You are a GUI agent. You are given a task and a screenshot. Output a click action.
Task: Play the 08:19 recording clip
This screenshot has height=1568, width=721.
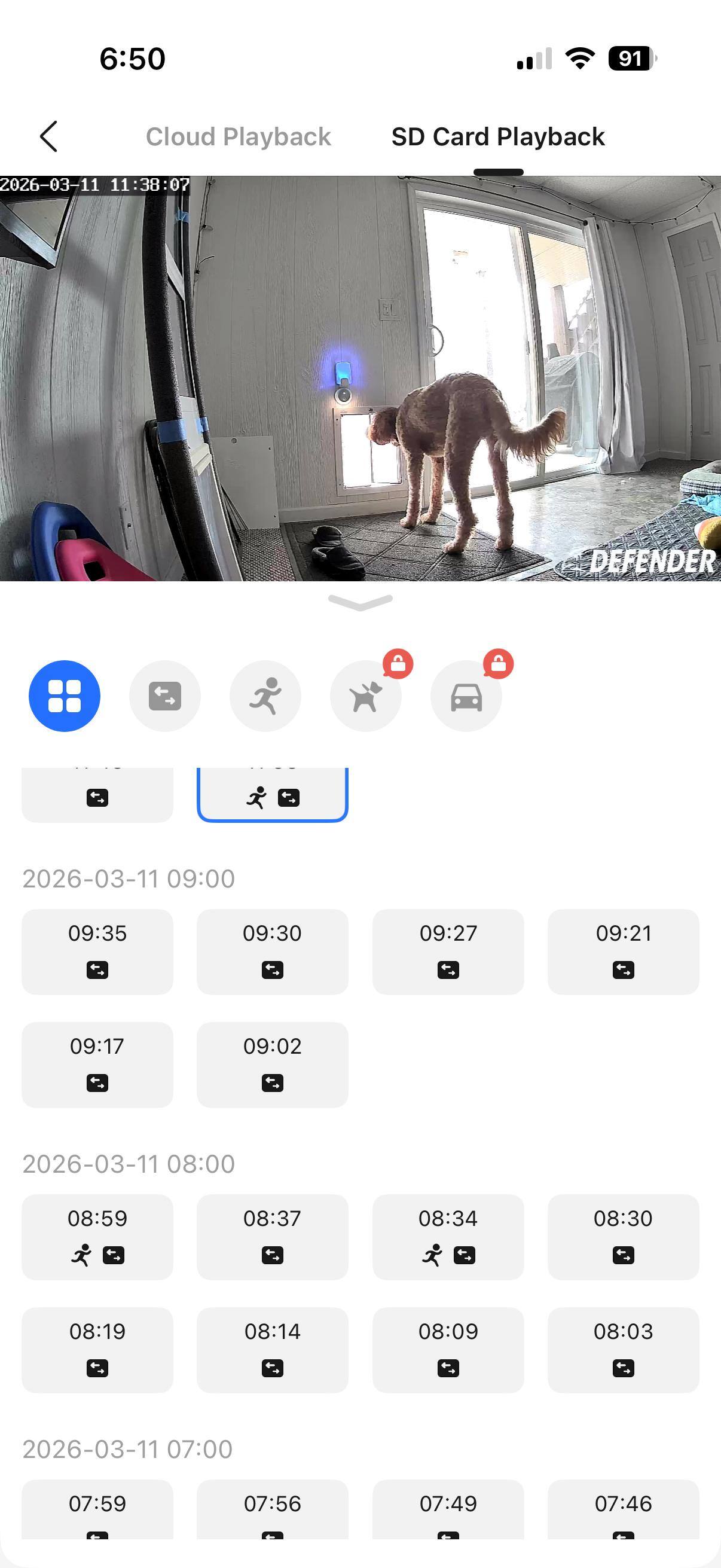point(97,1349)
